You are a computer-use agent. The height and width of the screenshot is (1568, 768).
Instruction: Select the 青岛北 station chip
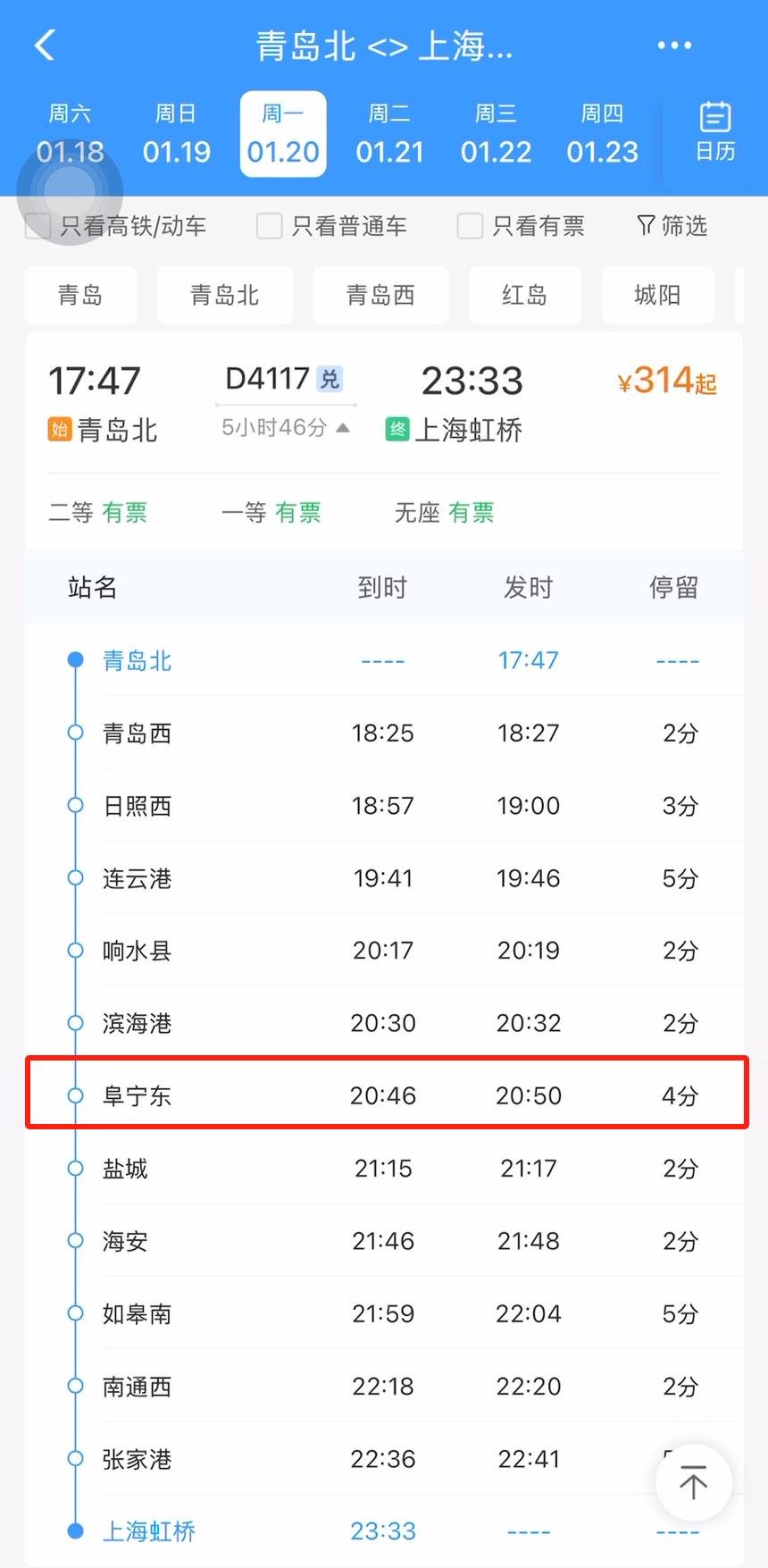click(224, 295)
